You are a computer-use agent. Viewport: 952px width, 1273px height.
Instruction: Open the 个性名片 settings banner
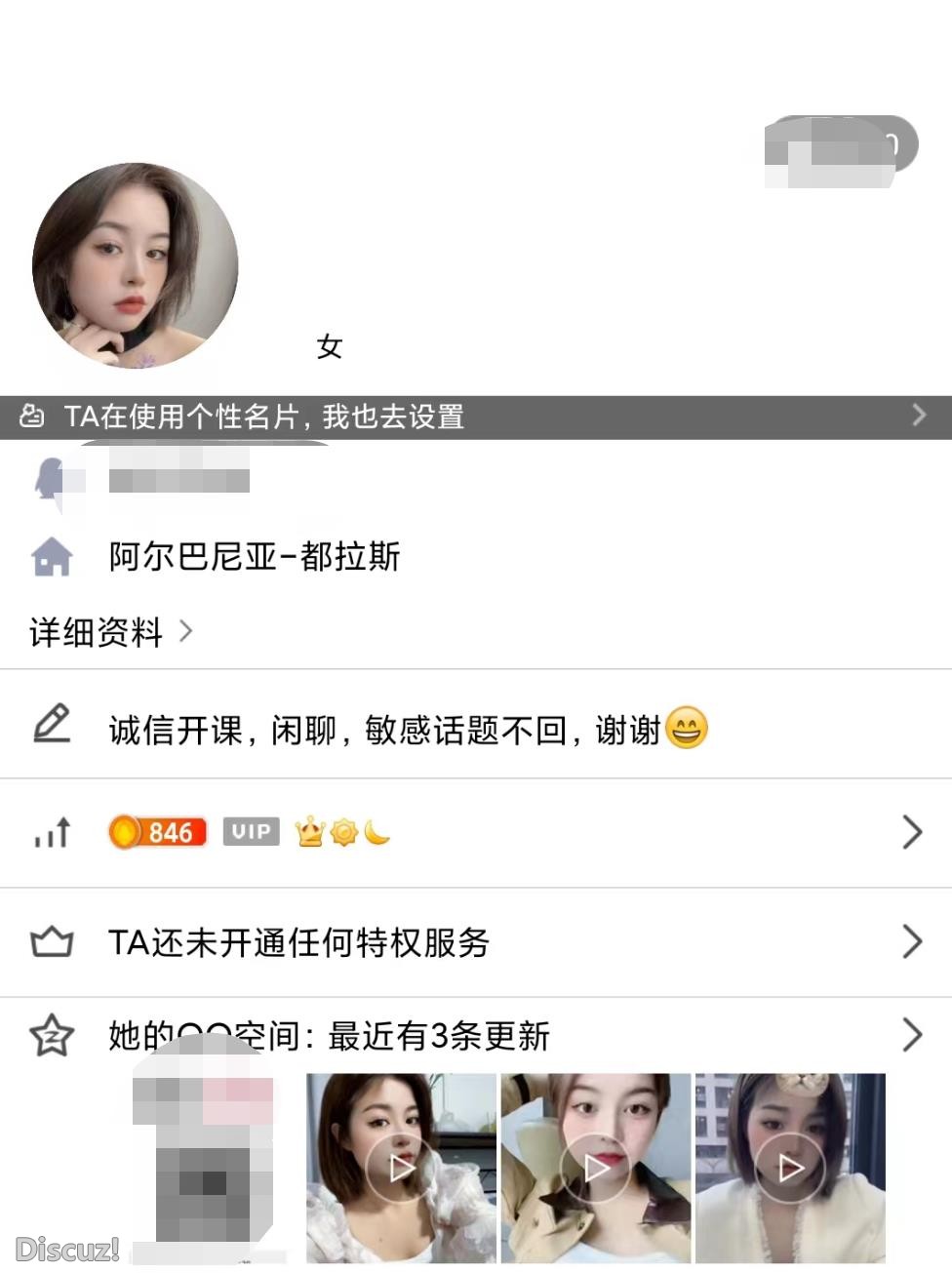(475, 417)
